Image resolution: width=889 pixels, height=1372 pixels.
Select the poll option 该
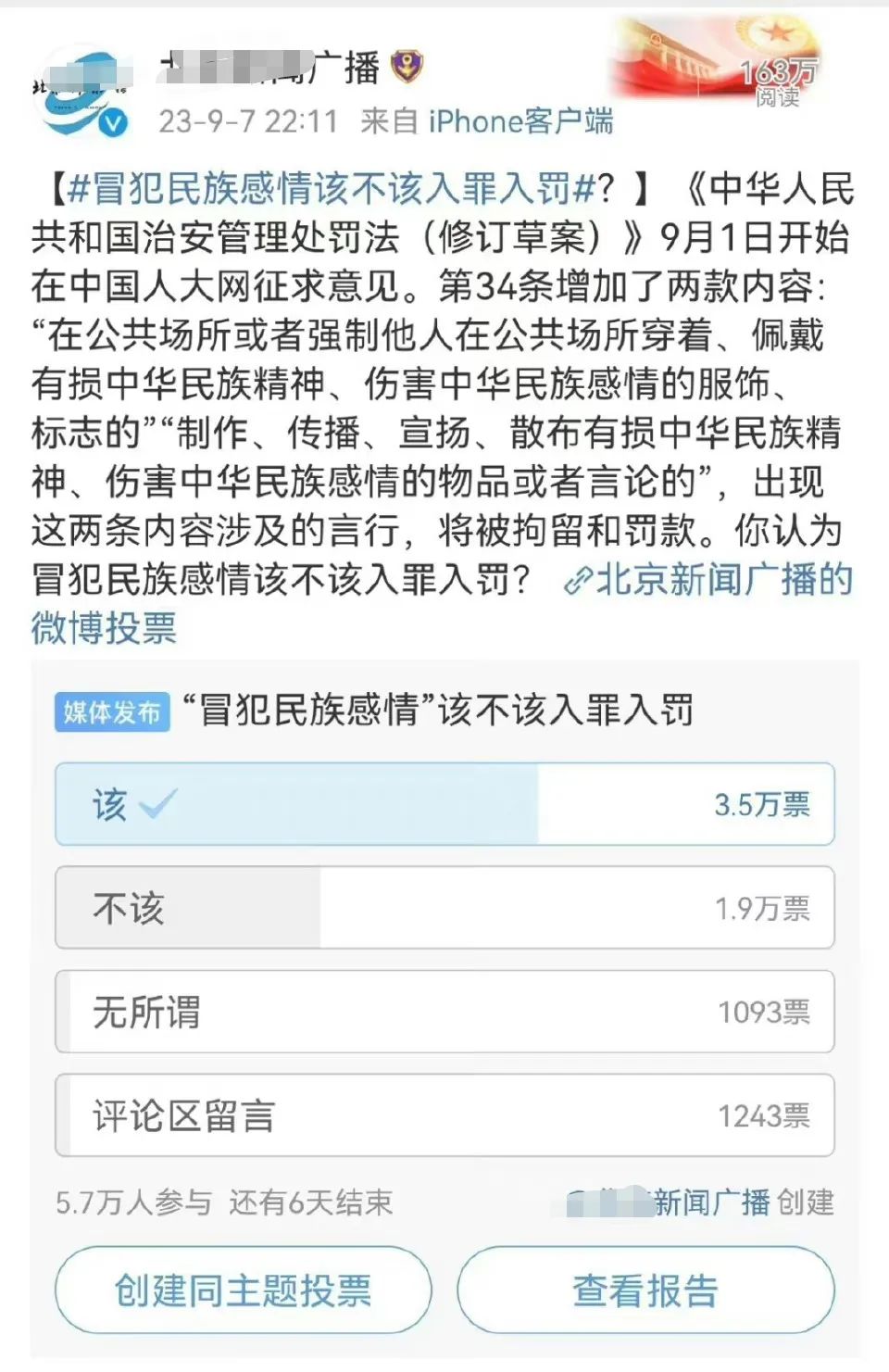[x=444, y=804]
